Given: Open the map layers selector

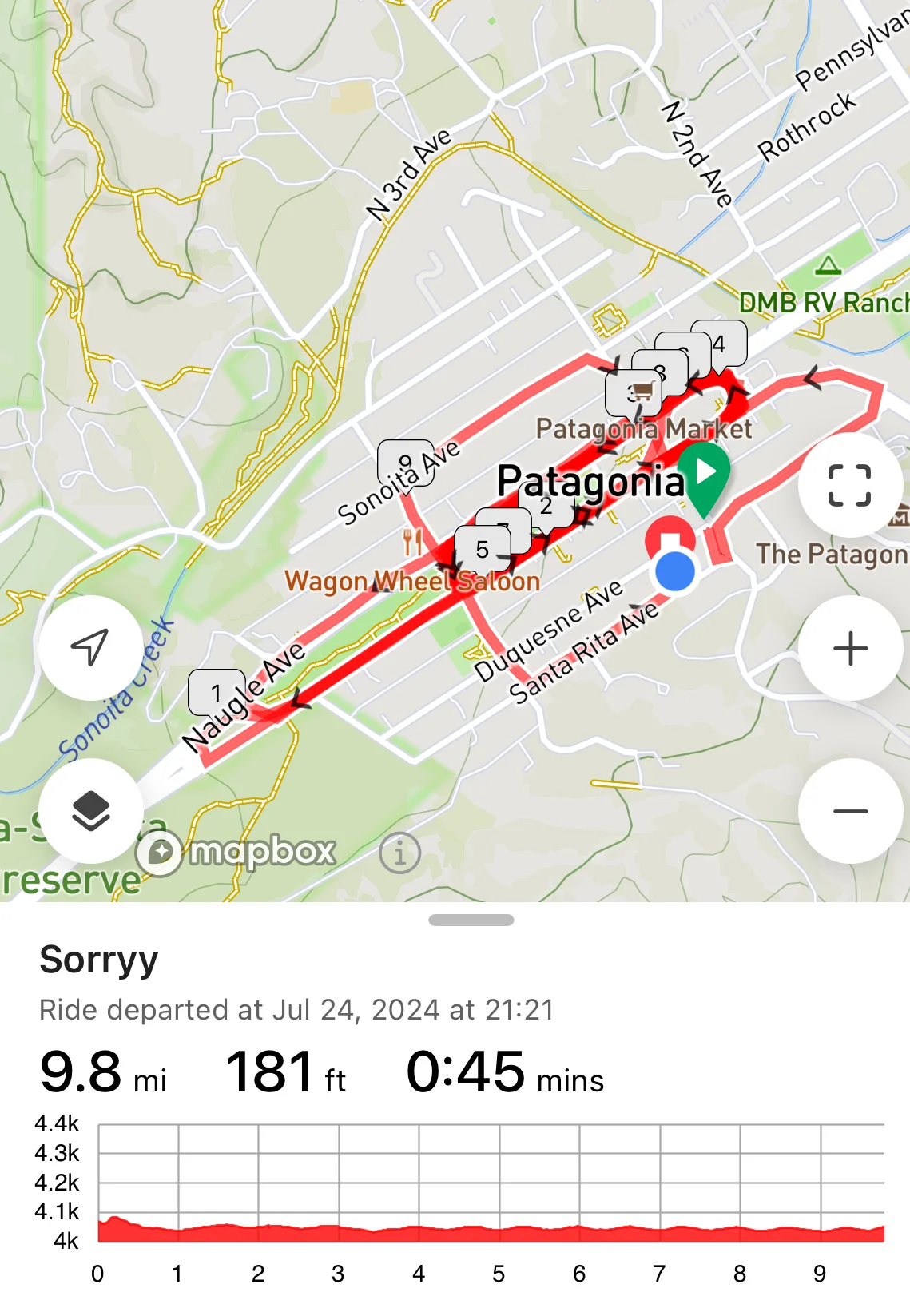Looking at the screenshot, I should tap(90, 810).
